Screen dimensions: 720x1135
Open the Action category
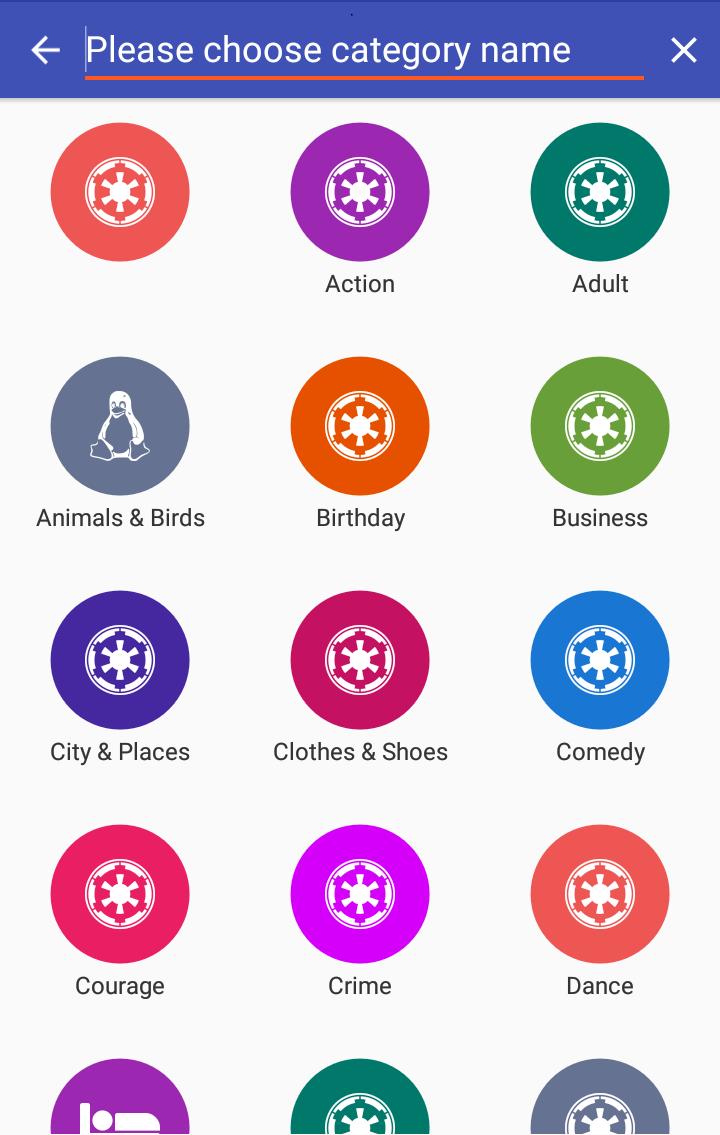coord(360,193)
